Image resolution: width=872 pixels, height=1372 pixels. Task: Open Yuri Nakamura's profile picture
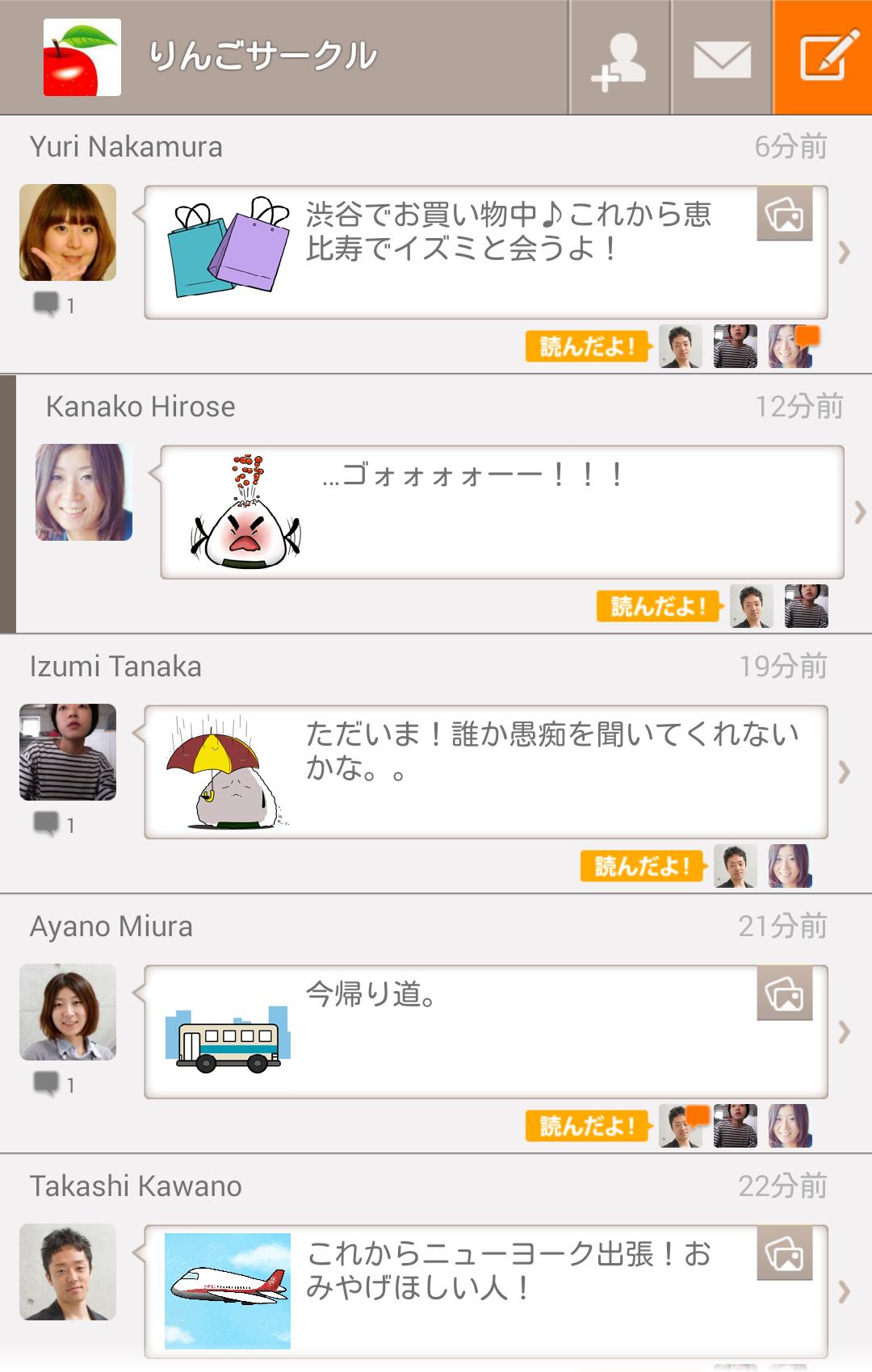[68, 232]
